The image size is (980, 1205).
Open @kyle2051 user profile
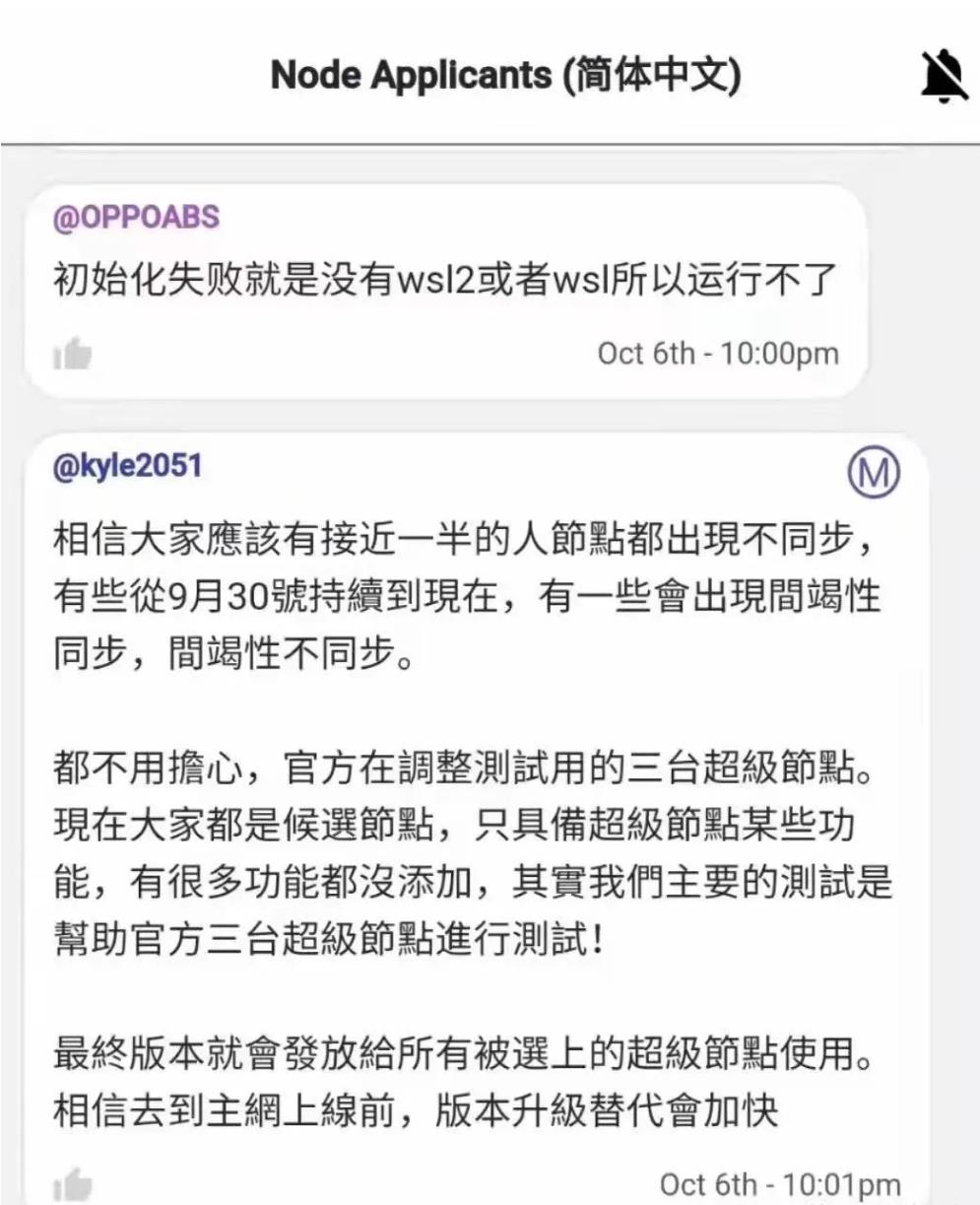tap(128, 465)
